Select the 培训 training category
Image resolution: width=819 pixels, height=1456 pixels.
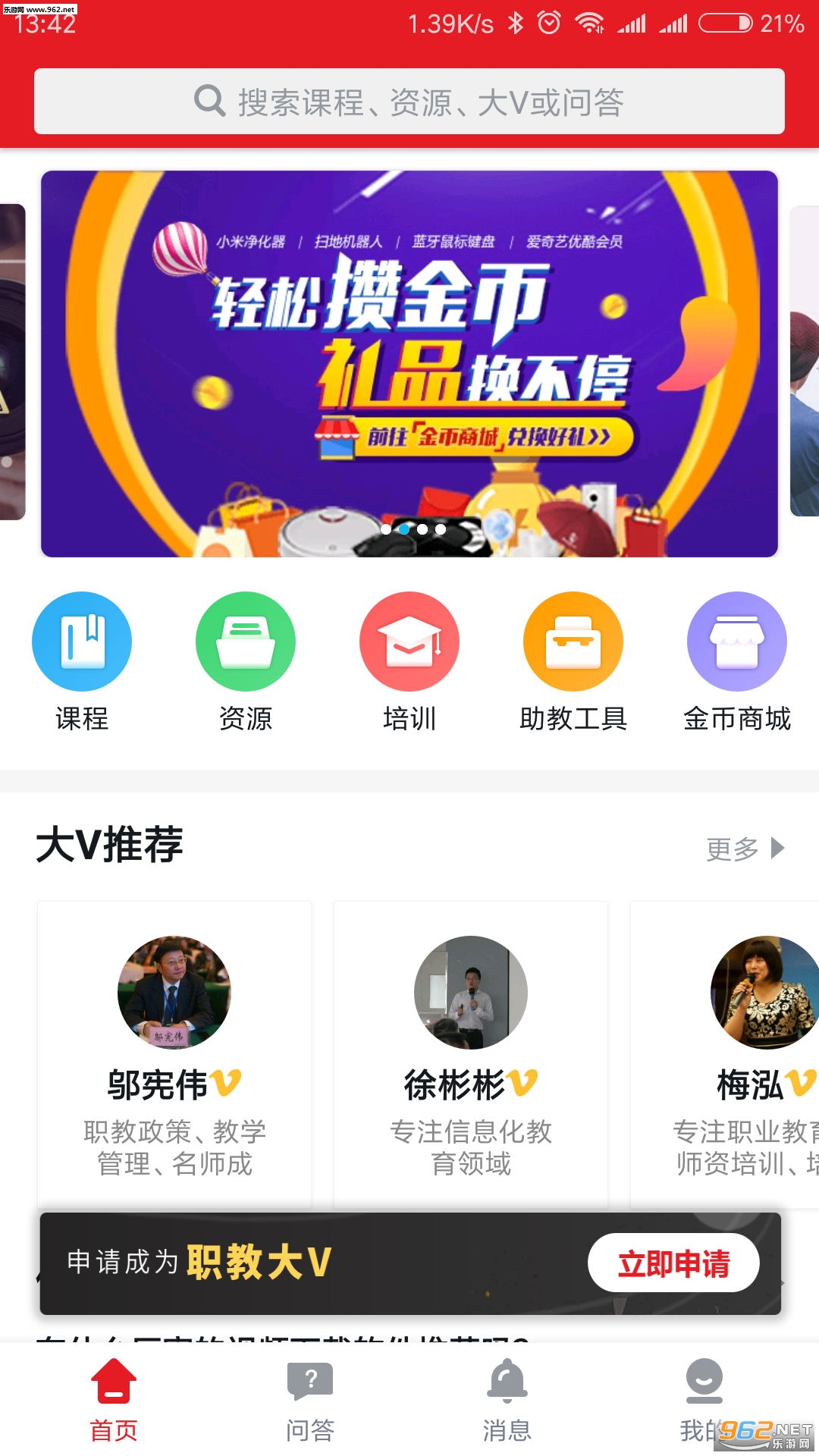click(x=409, y=661)
